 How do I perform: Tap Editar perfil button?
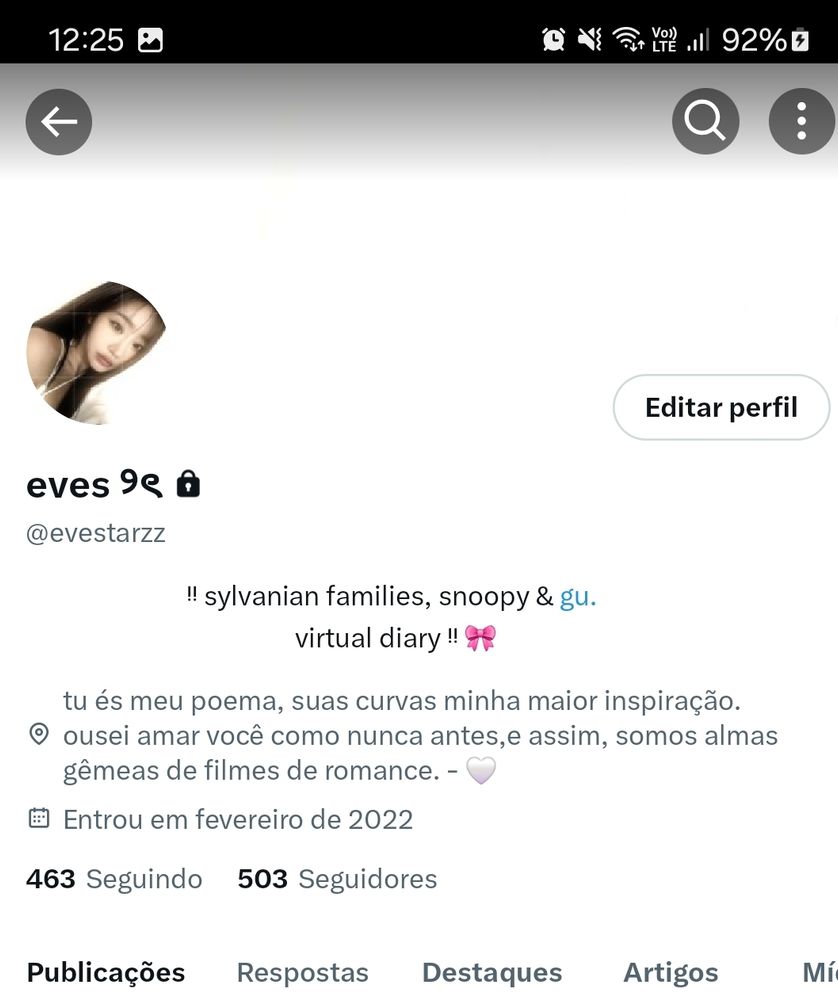tap(721, 407)
